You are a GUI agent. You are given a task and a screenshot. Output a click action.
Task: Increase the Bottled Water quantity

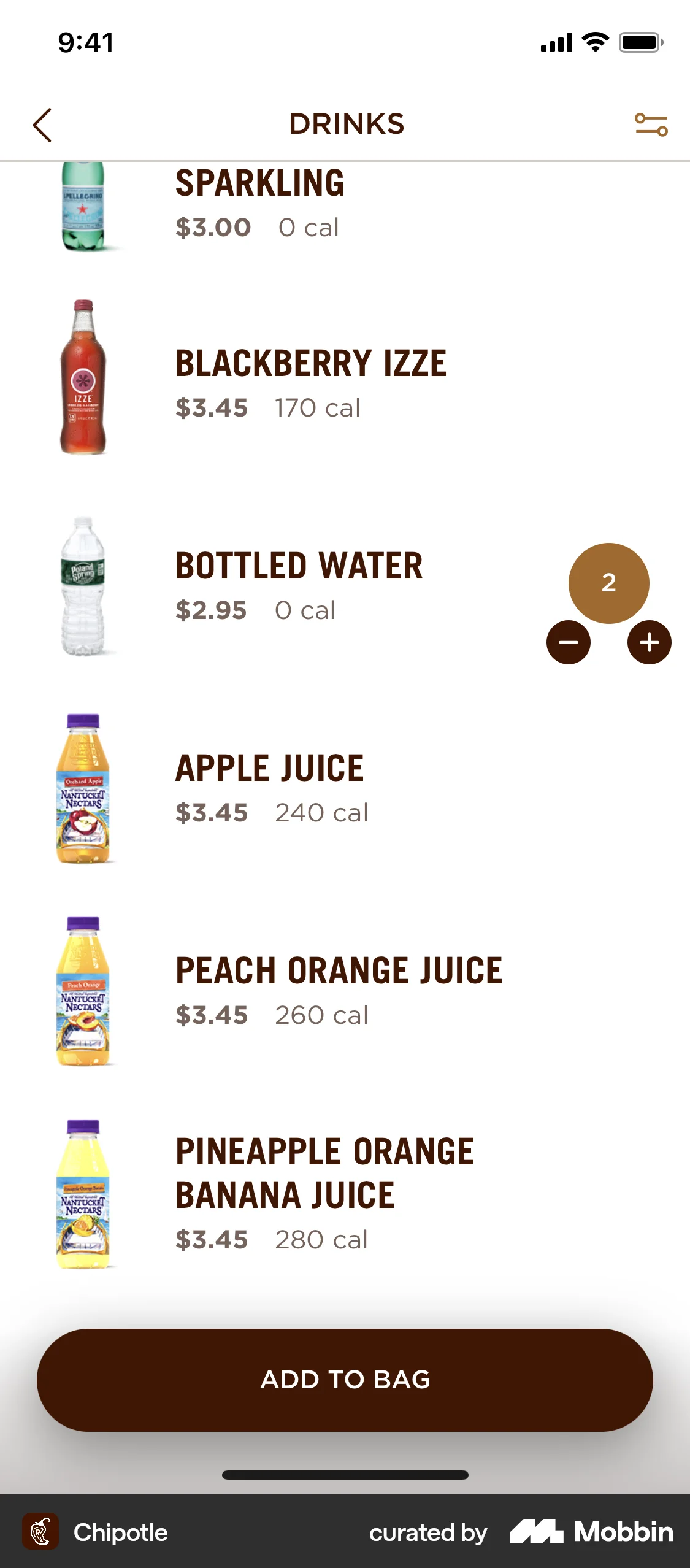click(649, 642)
